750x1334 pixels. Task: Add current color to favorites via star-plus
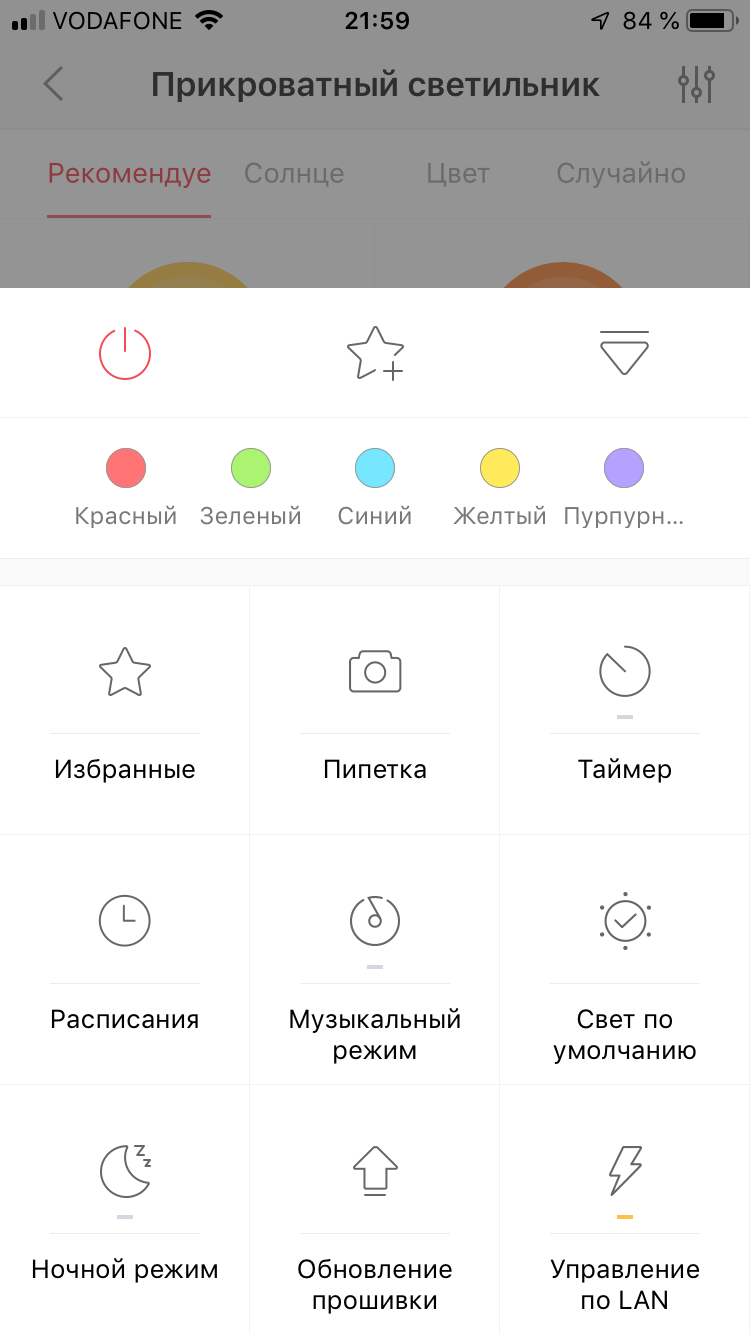click(x=375, y=354)
